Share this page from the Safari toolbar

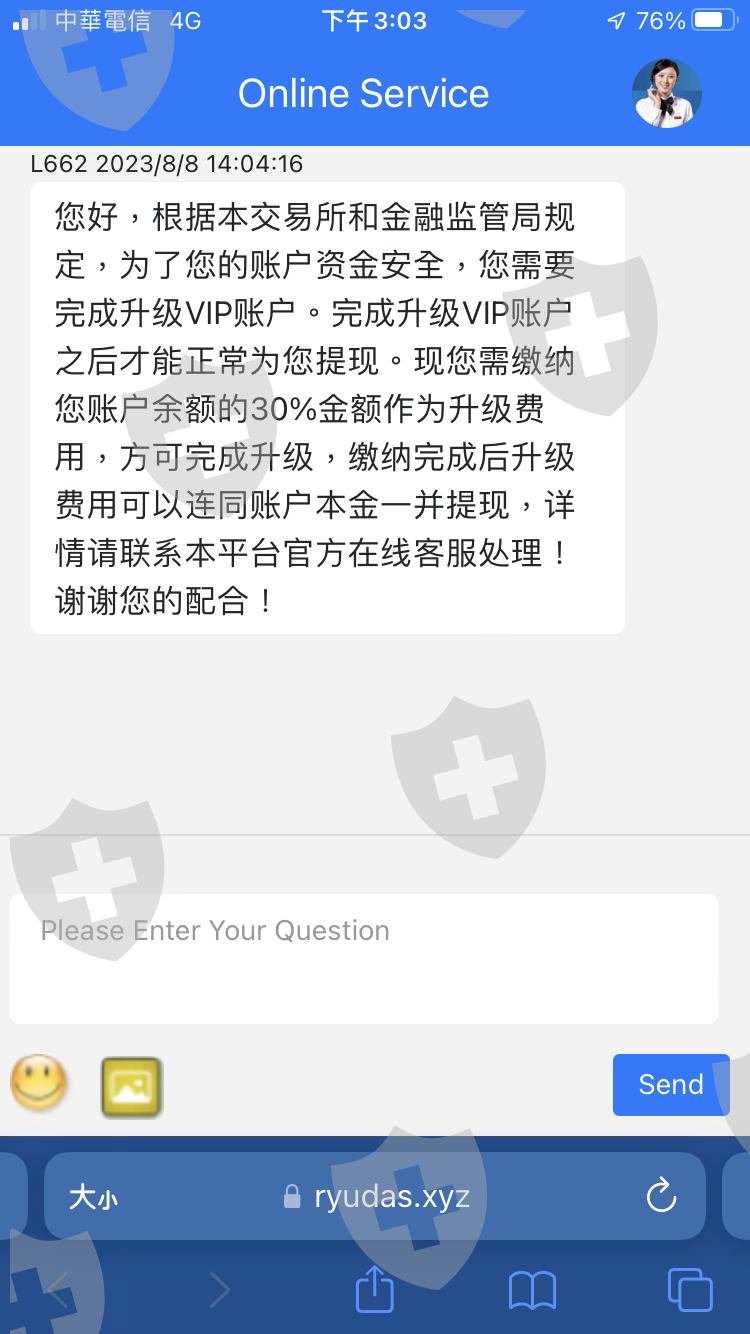375,1289
